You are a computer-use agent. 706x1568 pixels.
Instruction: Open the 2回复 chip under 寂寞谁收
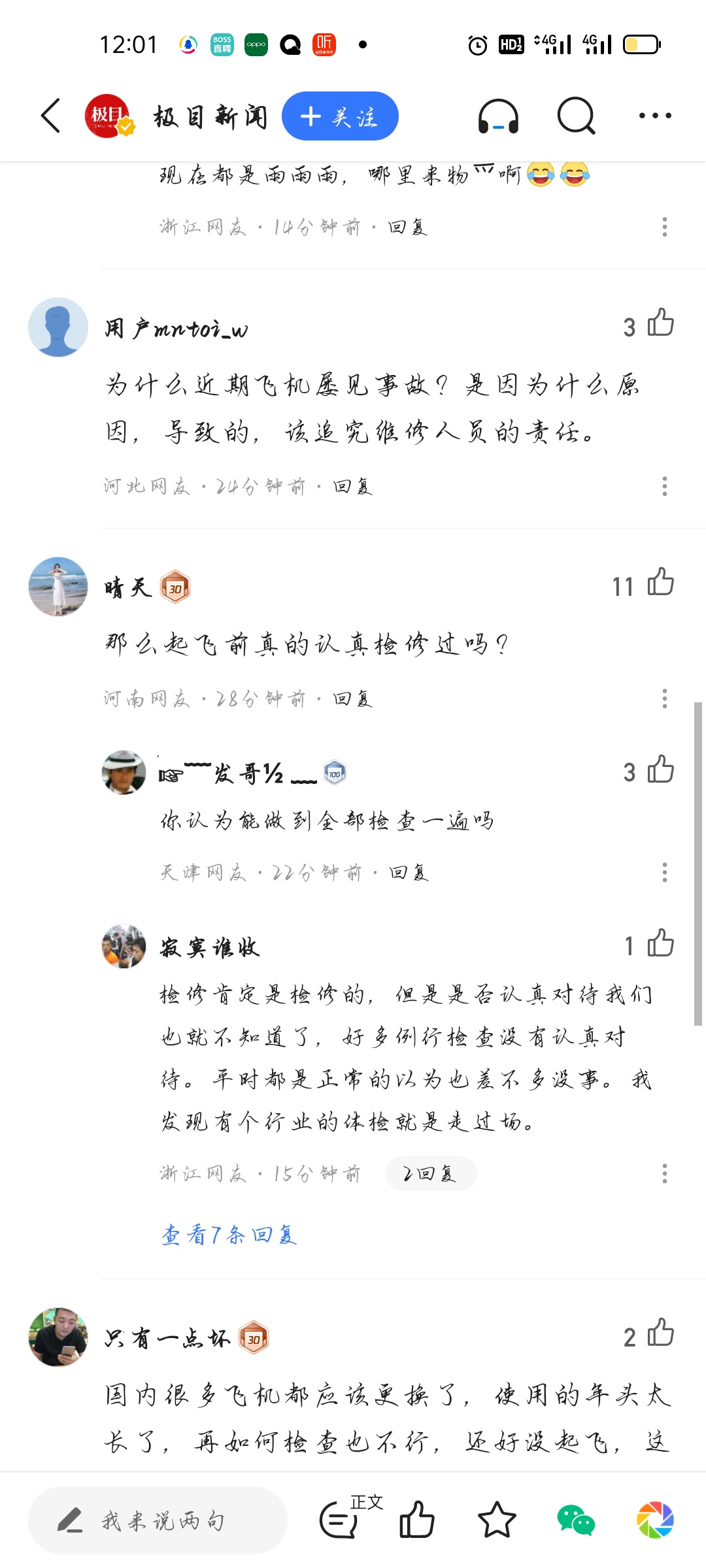pos(431,1174)
